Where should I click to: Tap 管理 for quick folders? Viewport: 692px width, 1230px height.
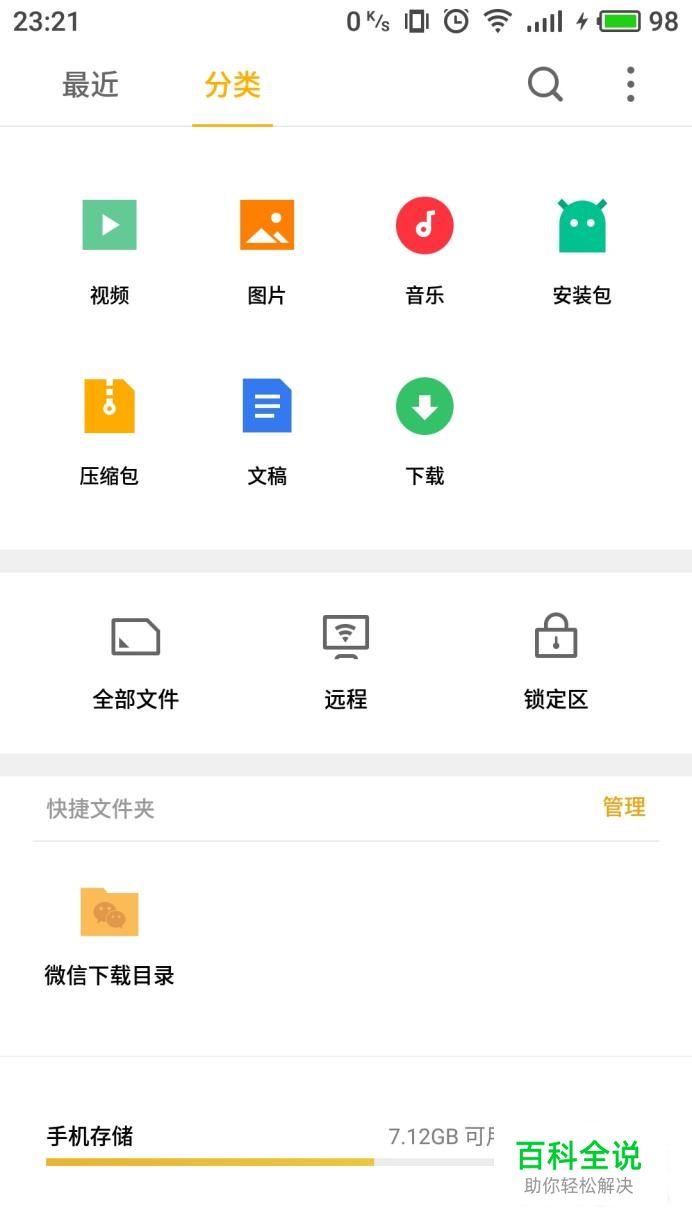(x=624, y=807)
